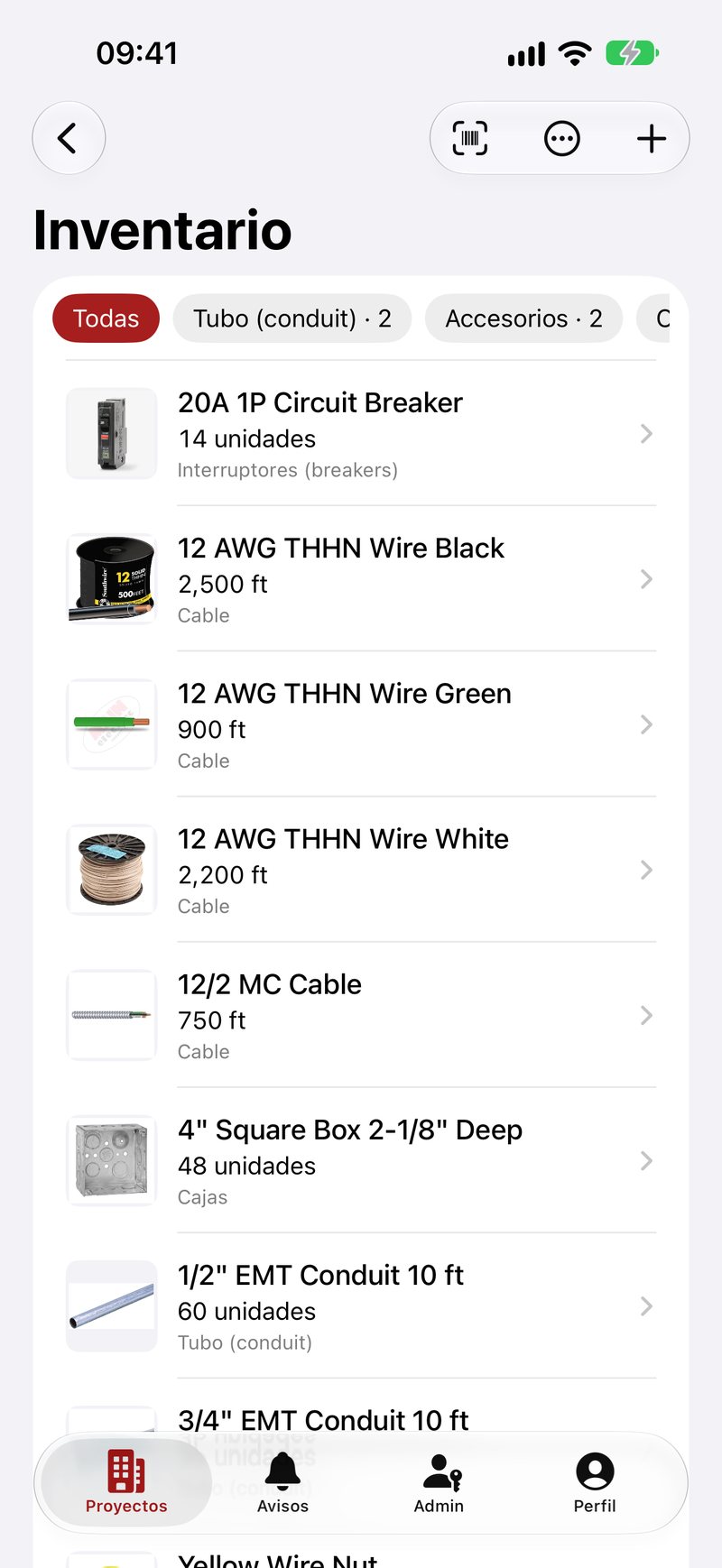Filter by Accesorios category
Screen dimensions: 722x1568
(523, 318)
